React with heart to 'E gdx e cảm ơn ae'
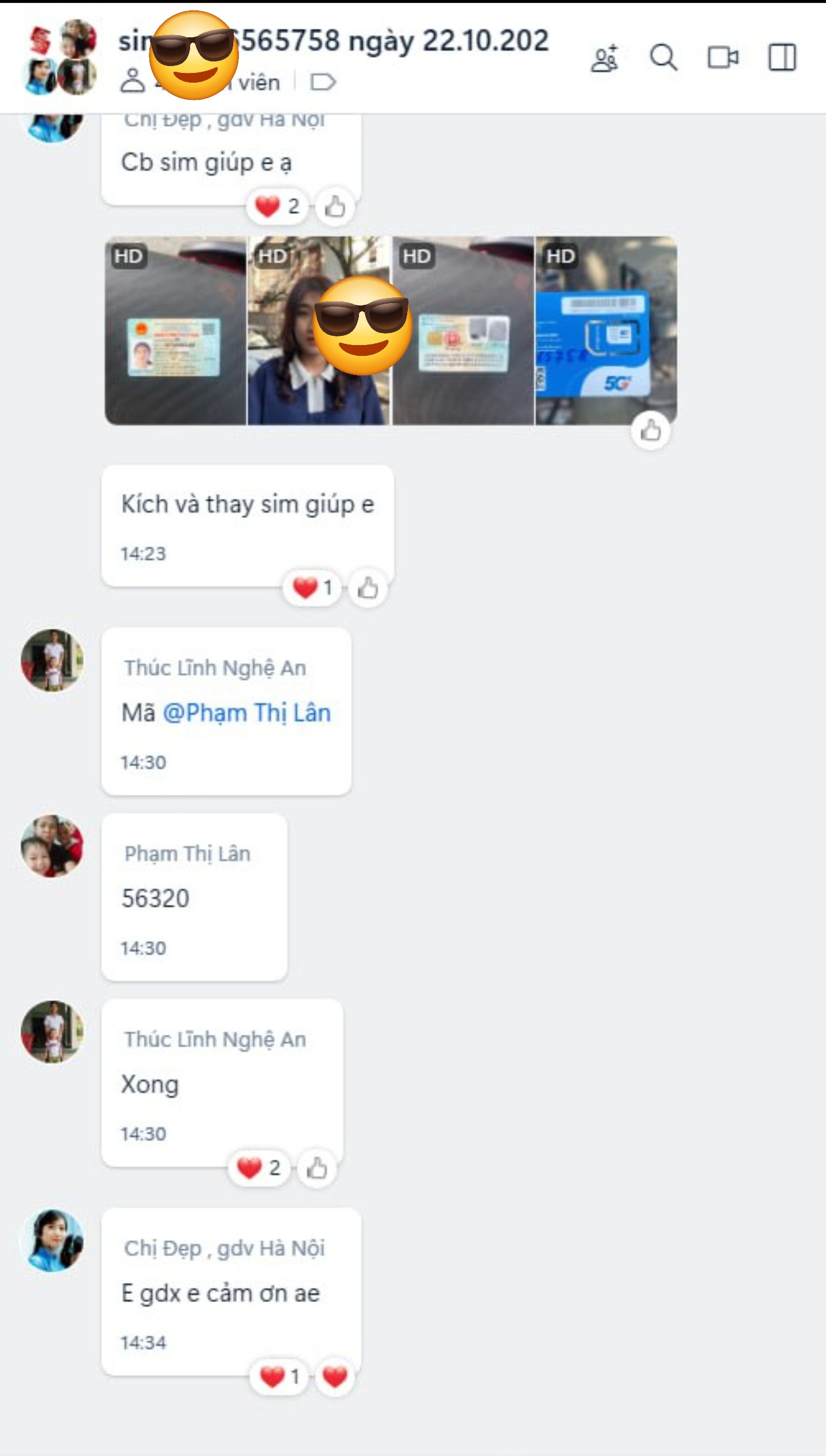The width and height of the screenshot is (826, 1456). 335,1377
